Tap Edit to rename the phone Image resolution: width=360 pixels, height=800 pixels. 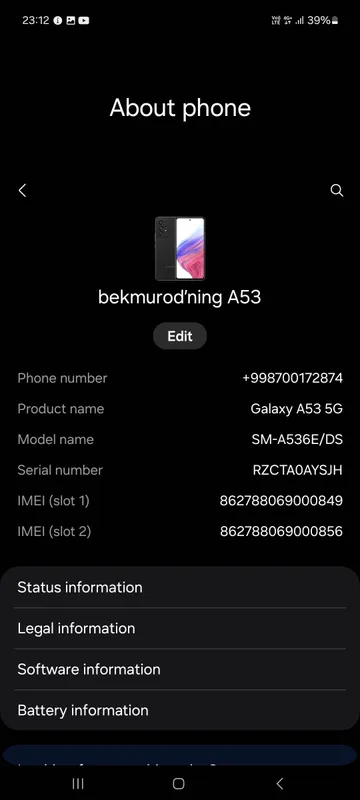click(180, 336)
